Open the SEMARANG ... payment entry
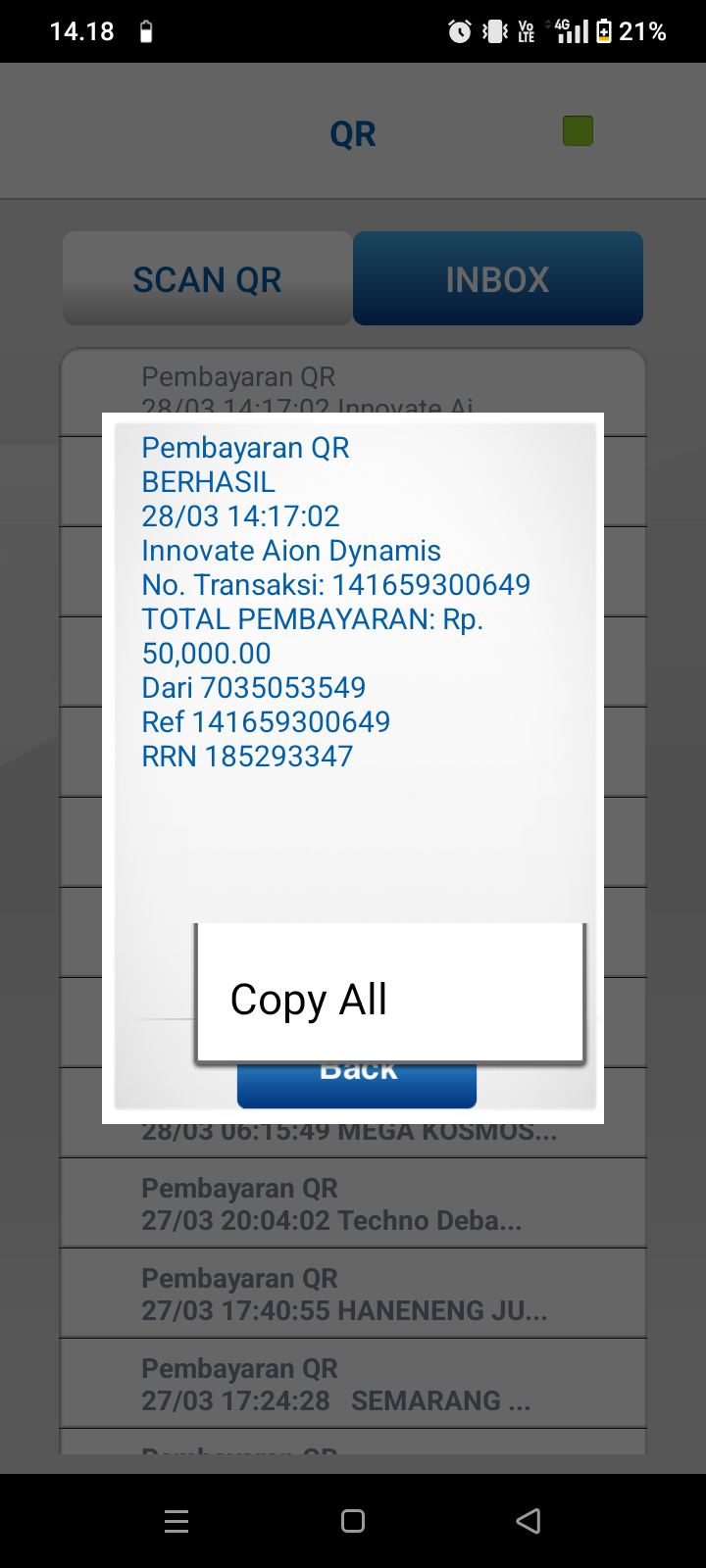The image size is (706, 1568). (x=353, y=1384)
